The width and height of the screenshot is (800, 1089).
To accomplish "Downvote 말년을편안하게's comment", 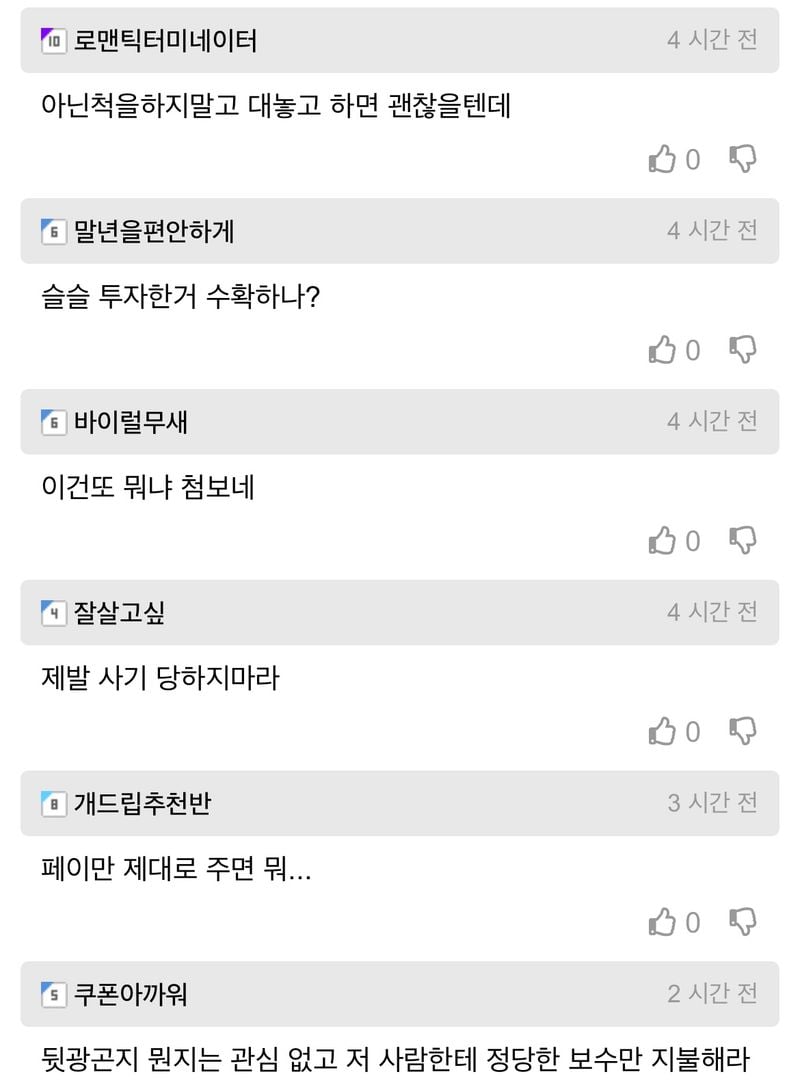I will 743,350.
